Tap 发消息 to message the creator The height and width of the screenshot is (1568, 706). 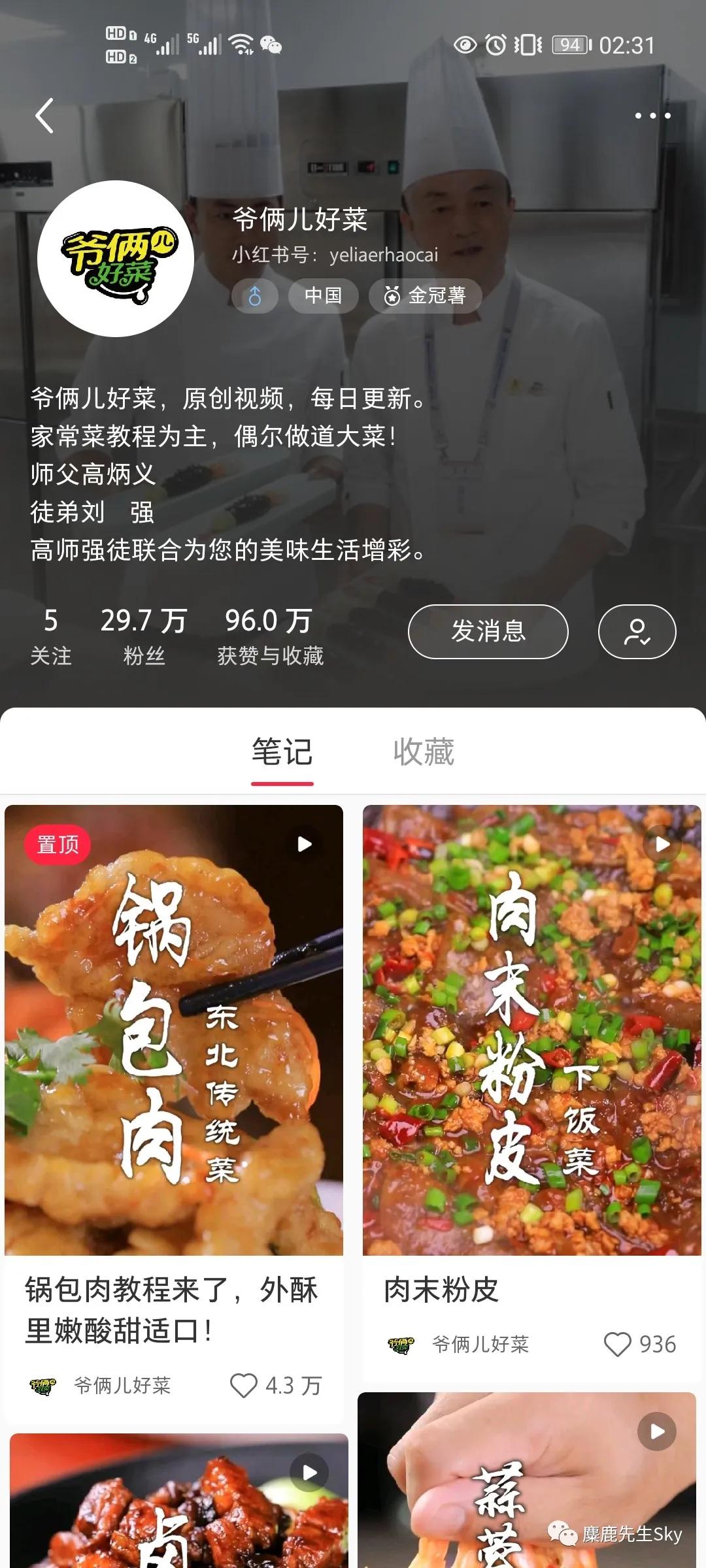pyautogui.click(x=488, y=632)
